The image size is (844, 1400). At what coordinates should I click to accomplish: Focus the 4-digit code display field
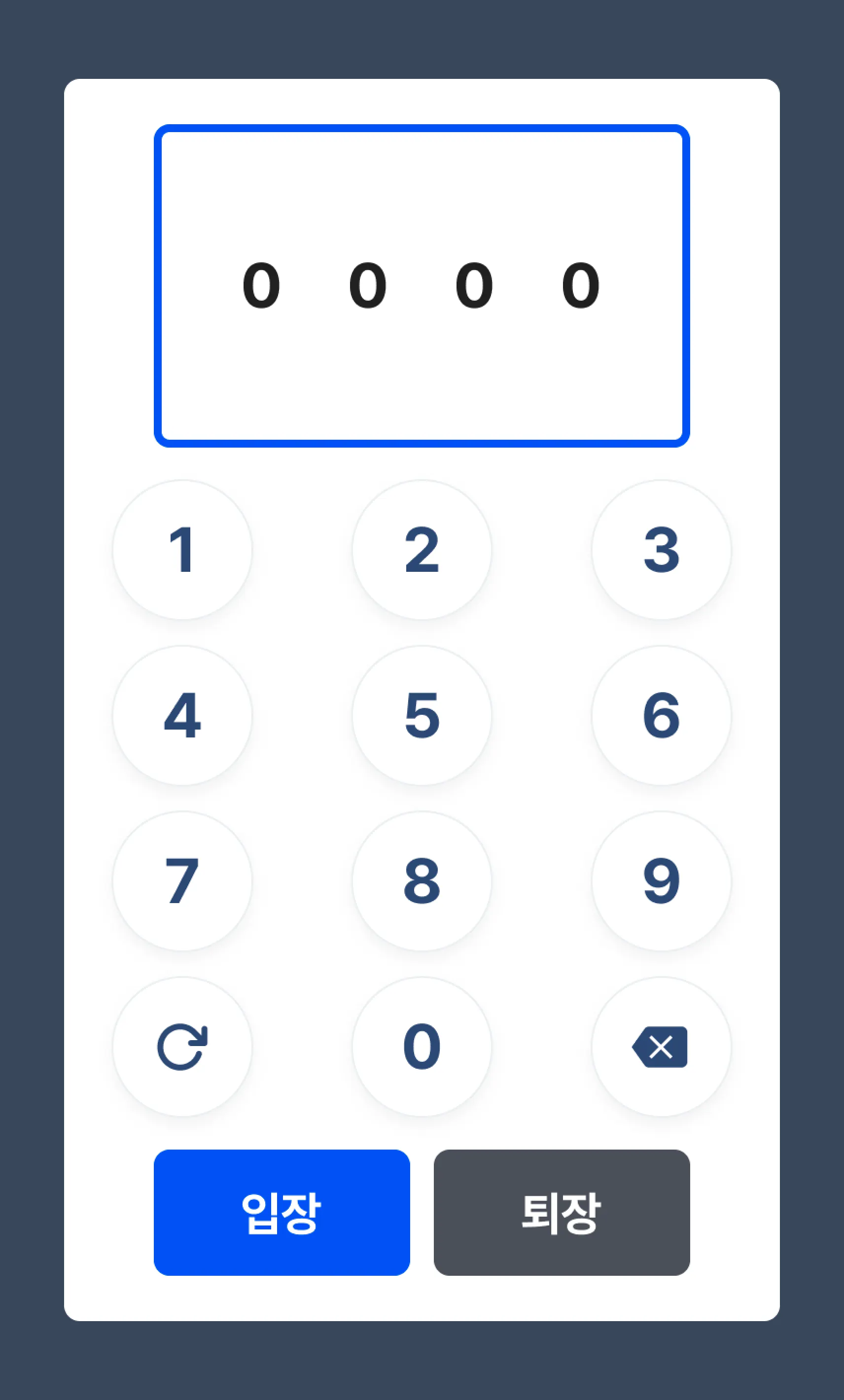(422, 285)
